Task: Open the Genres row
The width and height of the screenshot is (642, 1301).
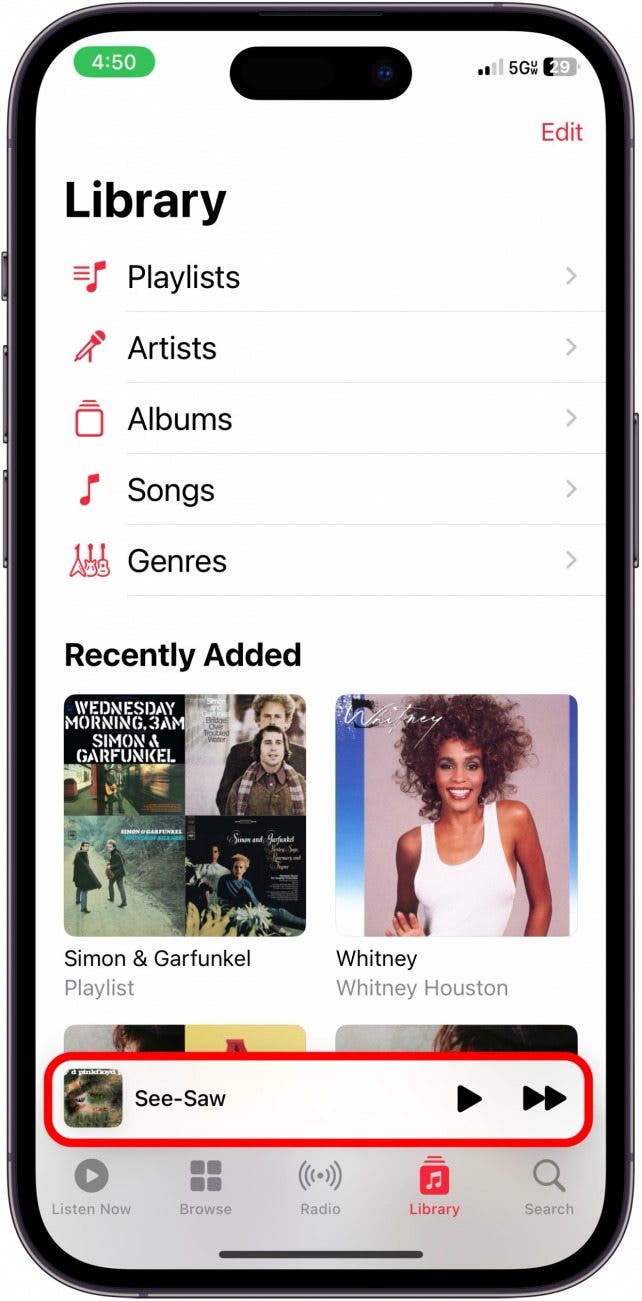Action: coord(330,561)
